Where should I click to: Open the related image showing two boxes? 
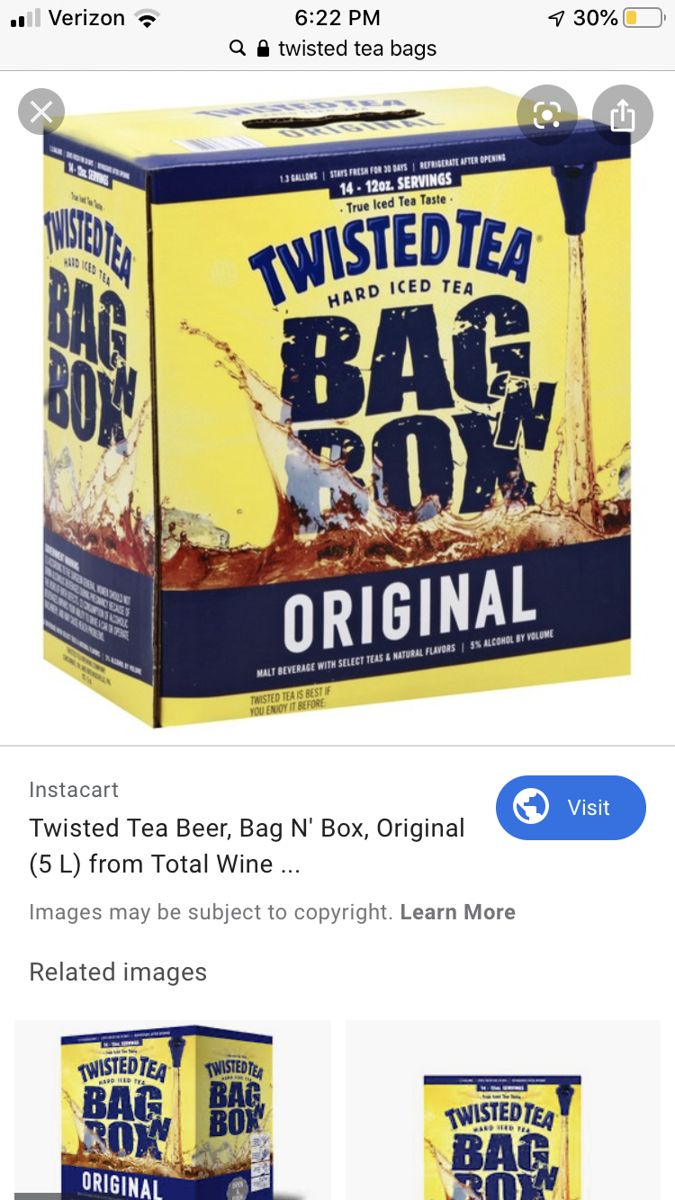172,1110
